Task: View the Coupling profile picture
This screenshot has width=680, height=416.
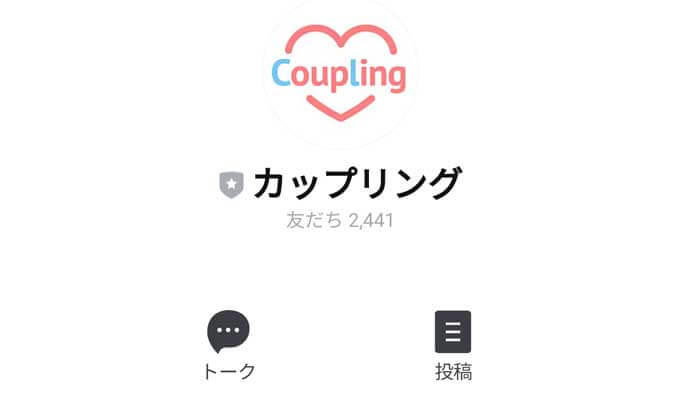Action: tap(340, 72)
